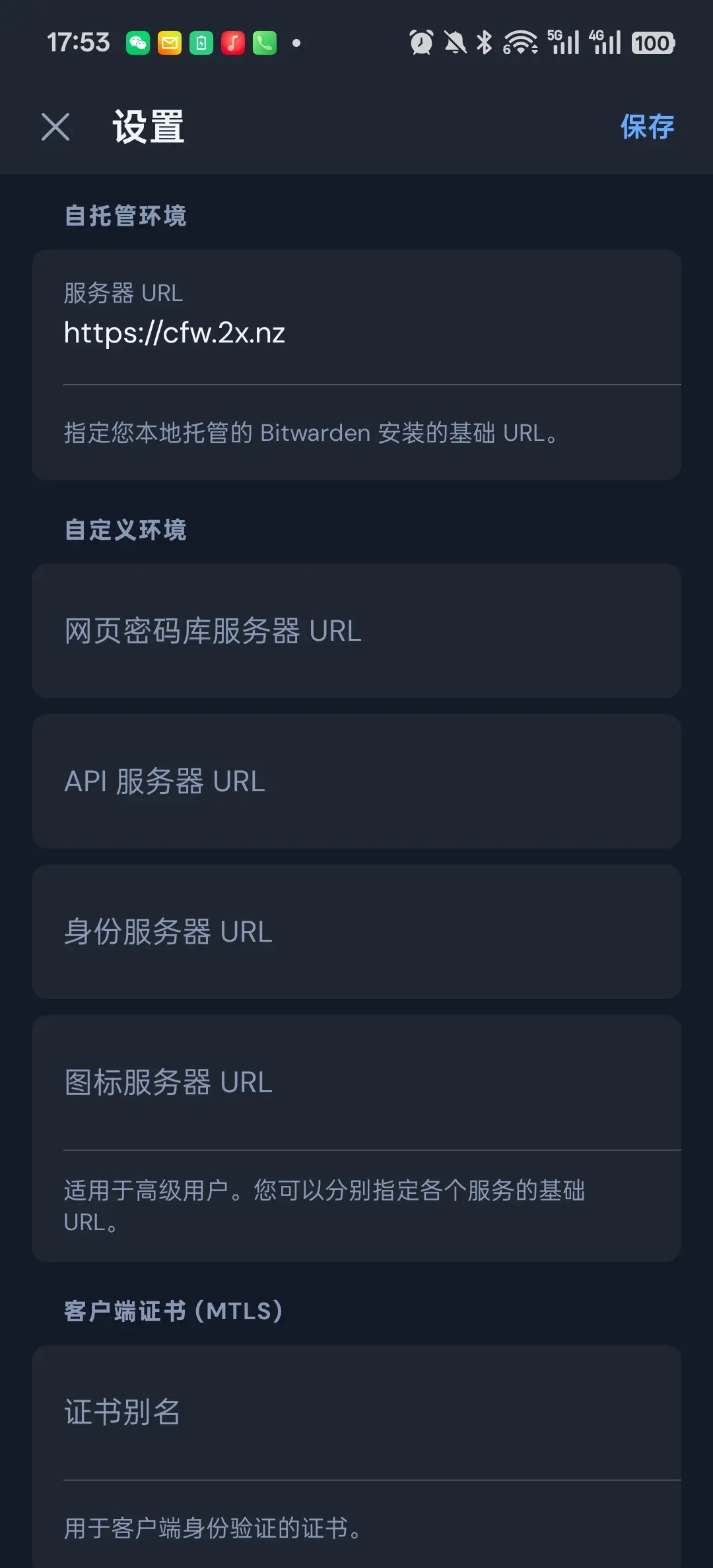713x1568 pixels.
Task: Select the 图标服务器 URL field
Action: tap(356, 1082)
